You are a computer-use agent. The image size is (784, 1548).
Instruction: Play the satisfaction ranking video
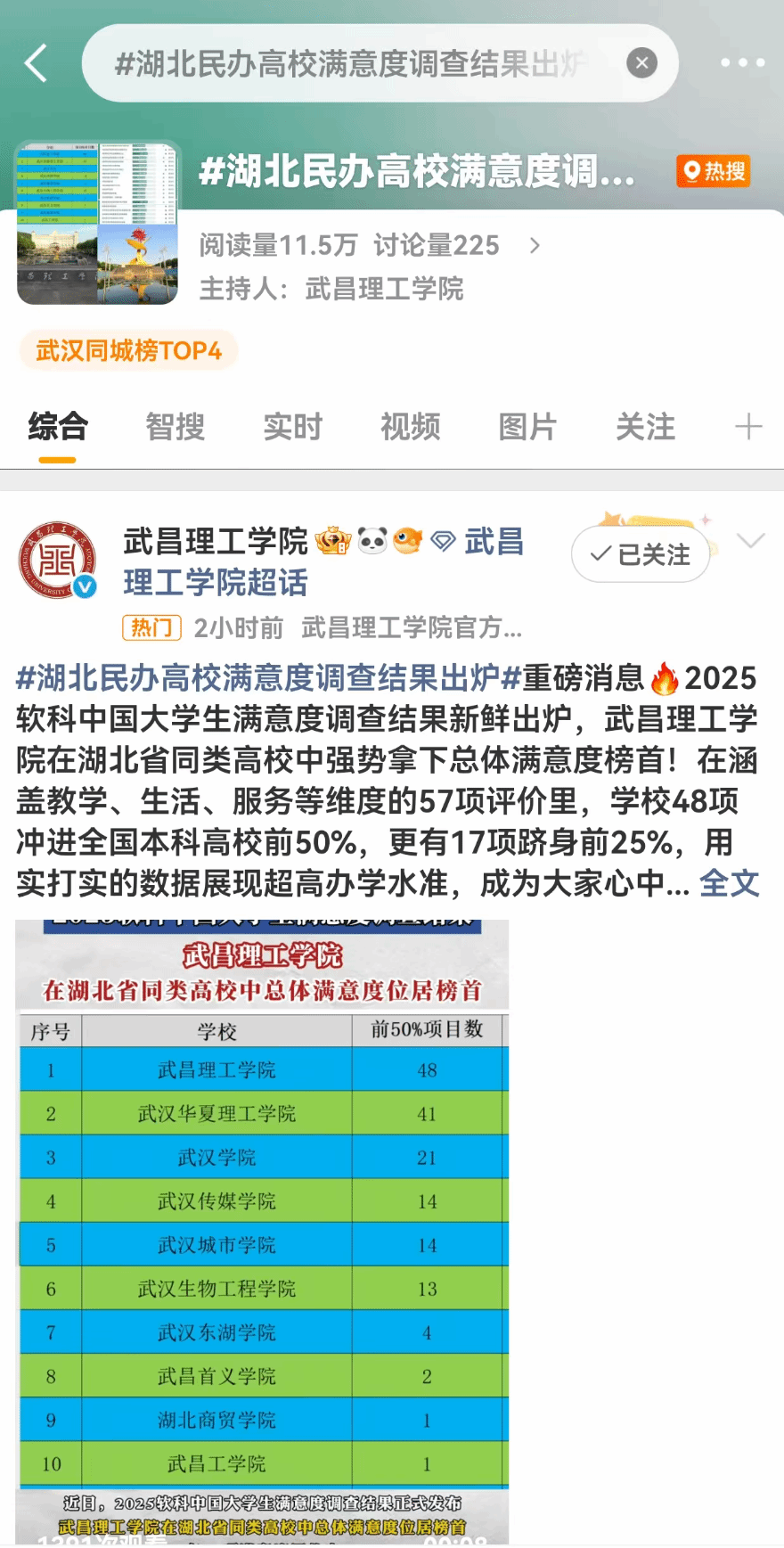coord(262,1230)
